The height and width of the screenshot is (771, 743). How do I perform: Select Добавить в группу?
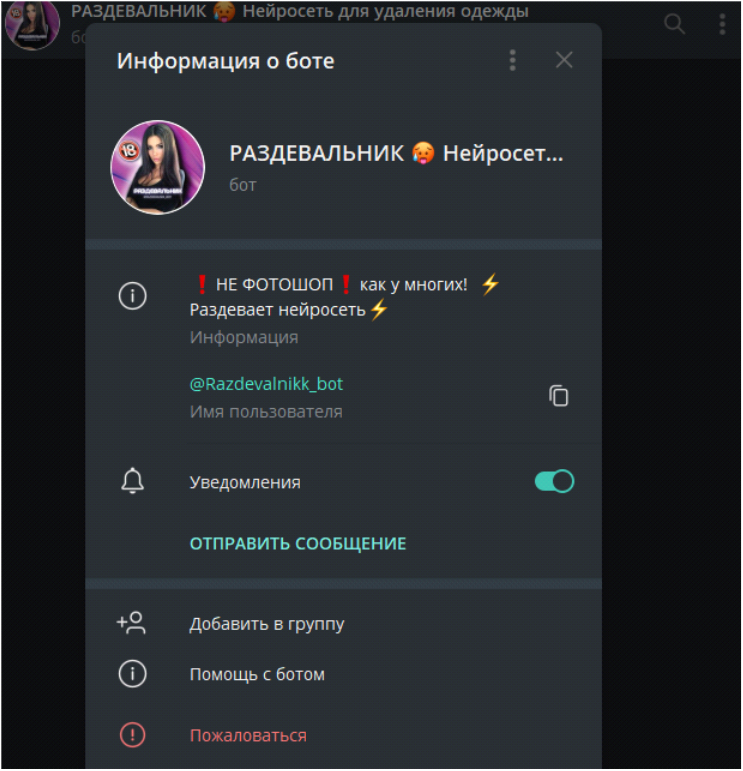267,624
